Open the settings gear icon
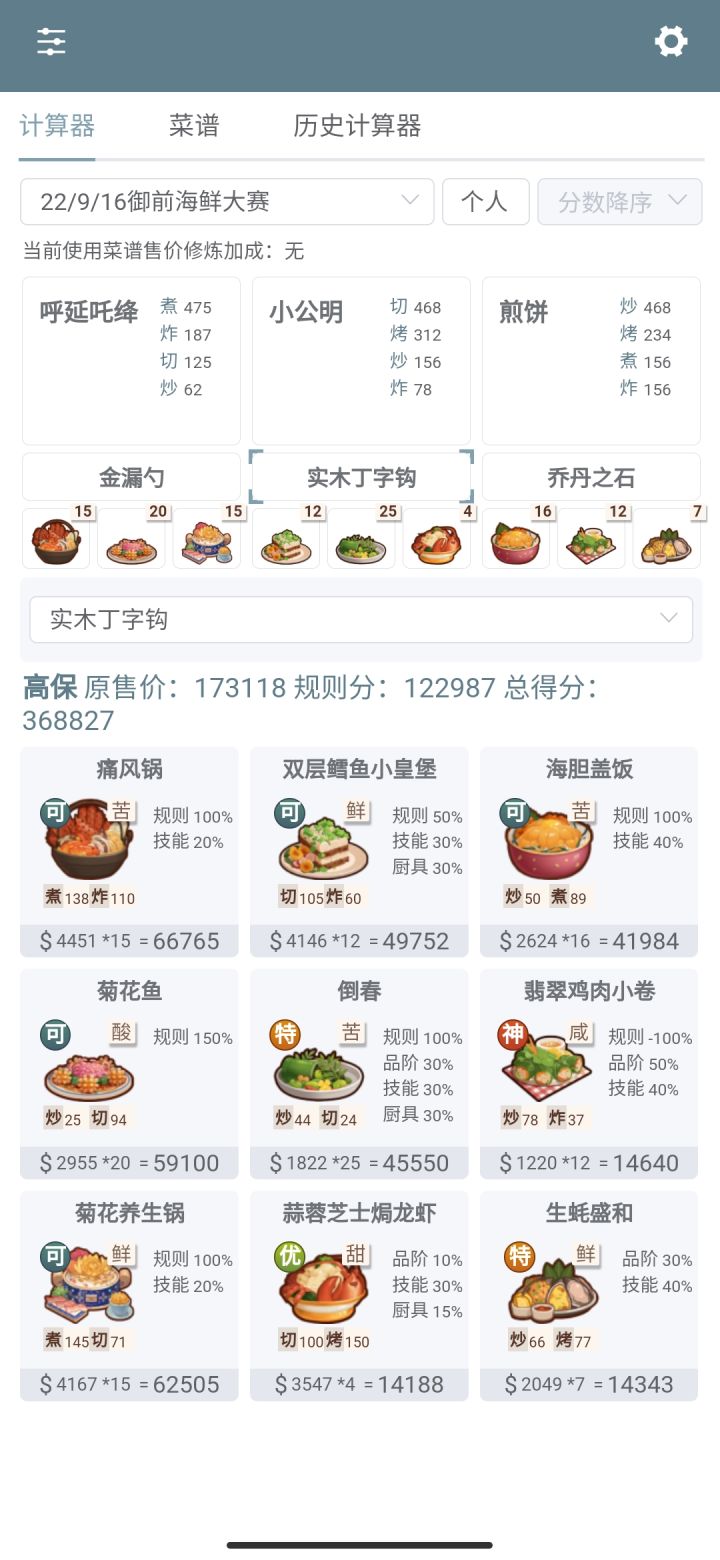 (670, 42)
